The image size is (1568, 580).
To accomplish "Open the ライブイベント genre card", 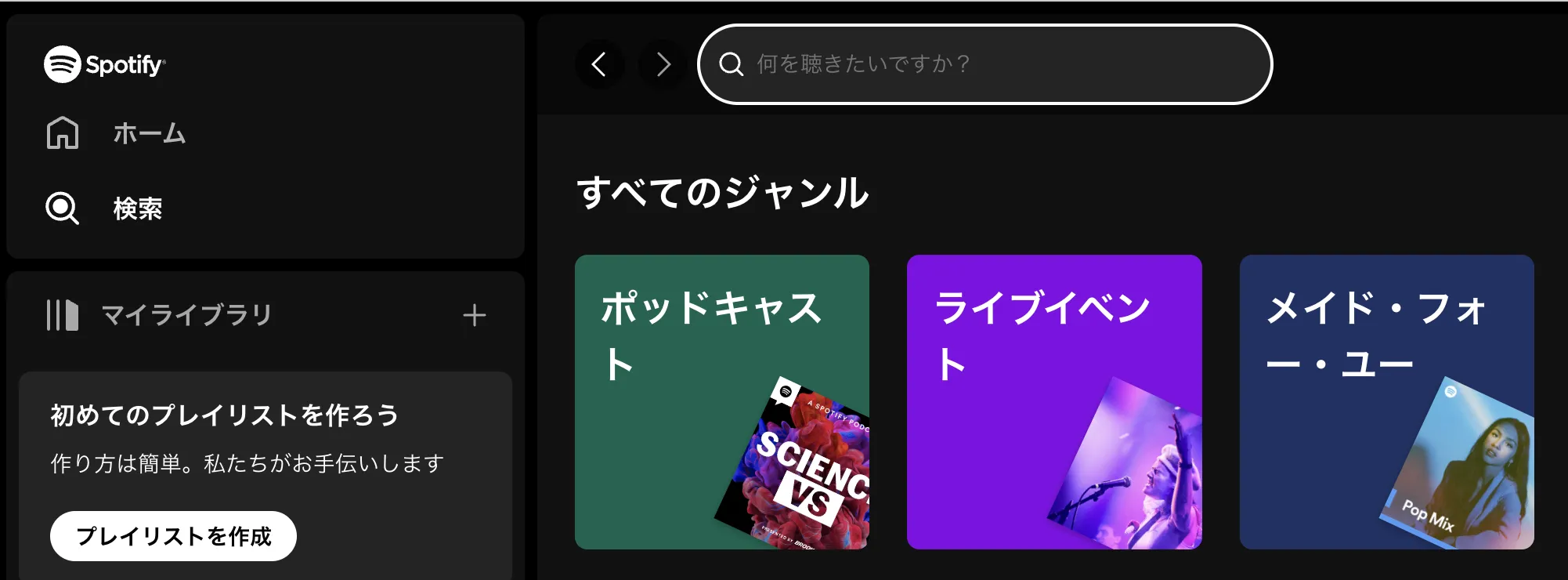I will tap(1053, 401).
